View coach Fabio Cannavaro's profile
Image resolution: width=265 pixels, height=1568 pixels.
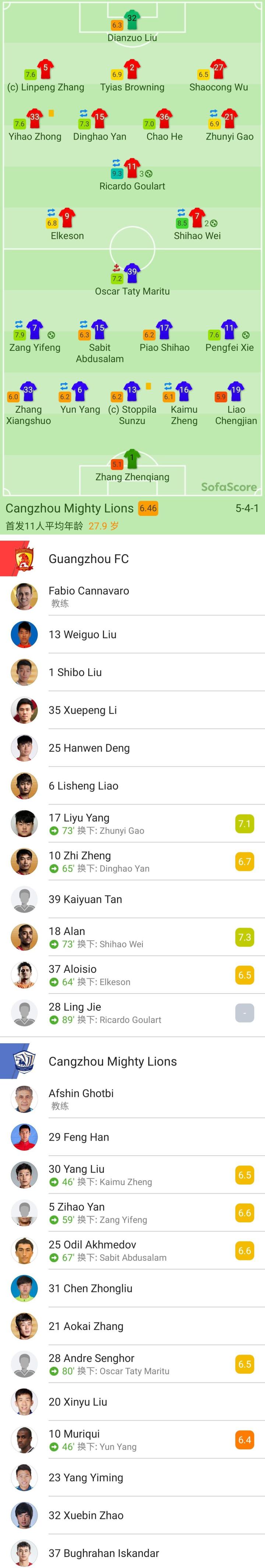click(89, 596)
